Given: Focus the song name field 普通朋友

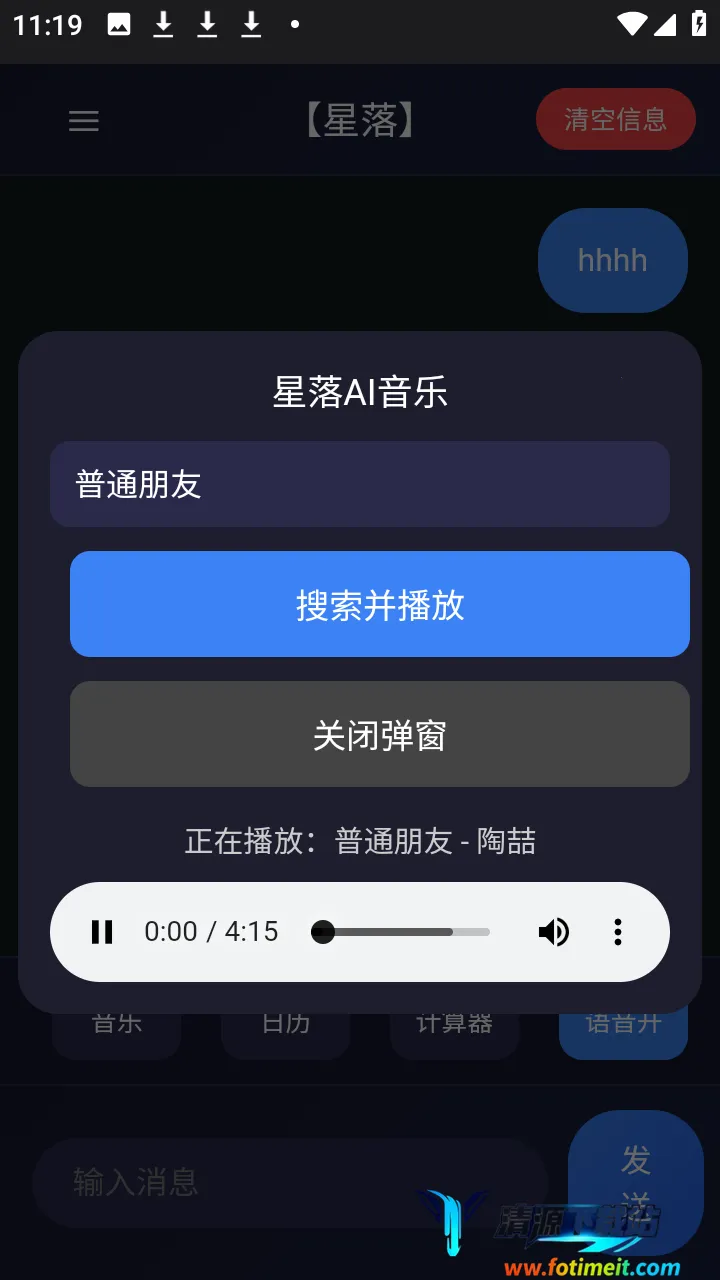Looking at the screenshot, I should tap(360, 484).
